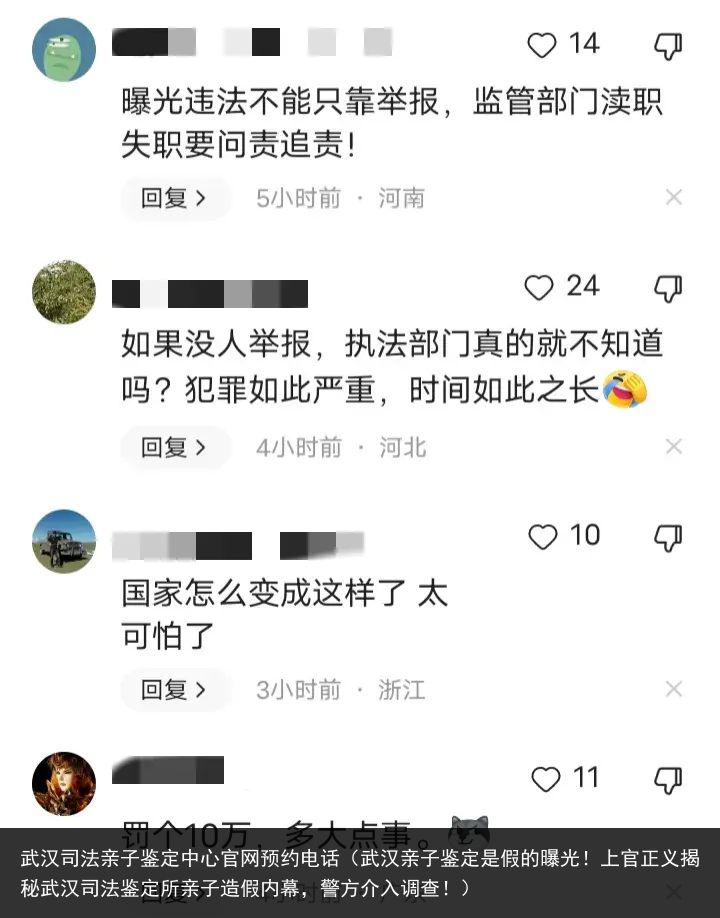Like the comment from 河南 about 监管部门渎职
The image size is (720, 918).
tap(542, 45)
